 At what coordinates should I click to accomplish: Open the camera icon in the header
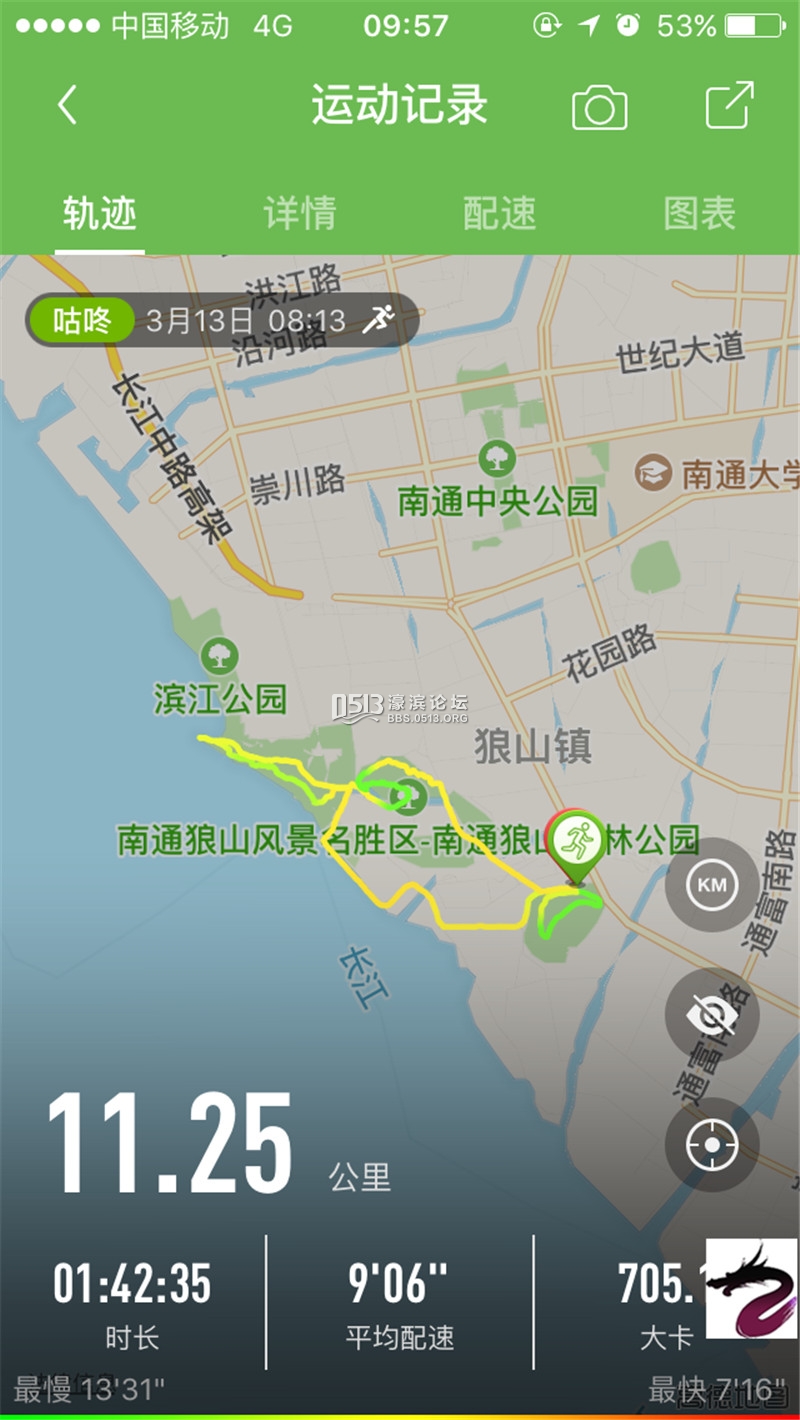coord(599,107)
